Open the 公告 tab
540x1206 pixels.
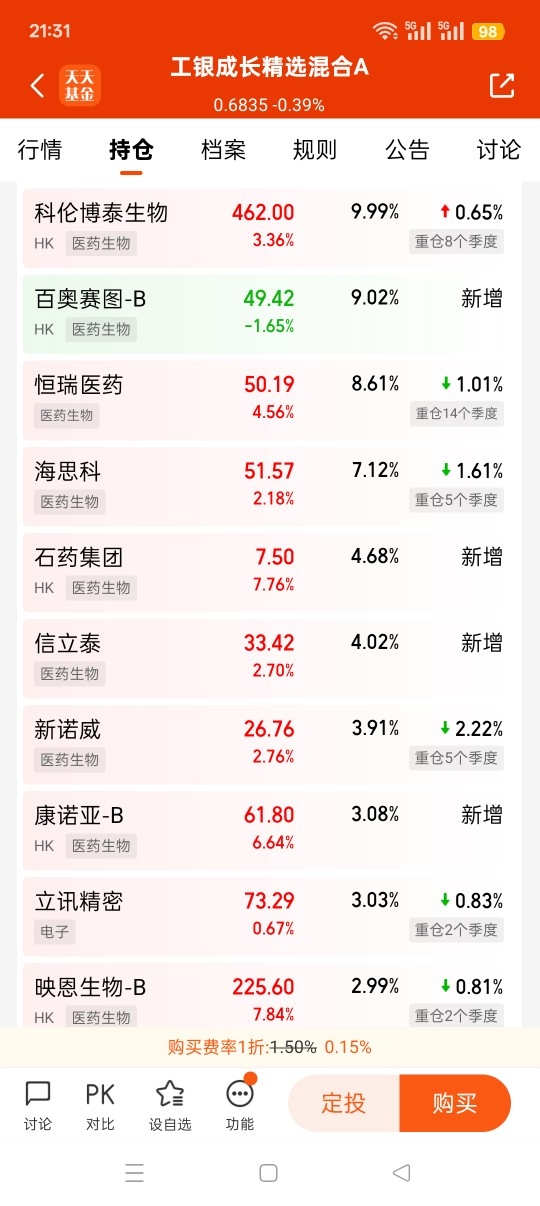pyautogui.click(x=407, y=150)
